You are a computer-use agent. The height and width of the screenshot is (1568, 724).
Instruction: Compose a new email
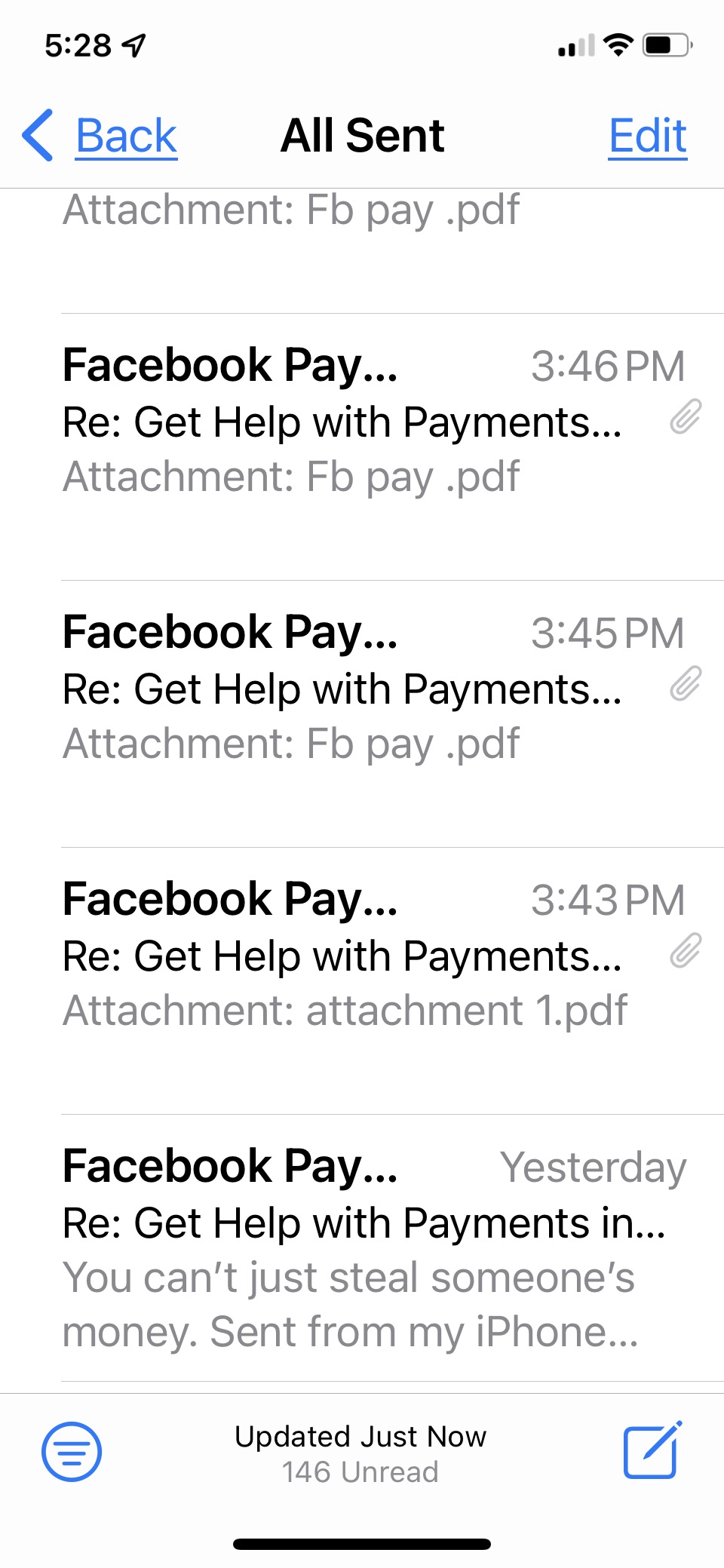[x=652, y=1452]
